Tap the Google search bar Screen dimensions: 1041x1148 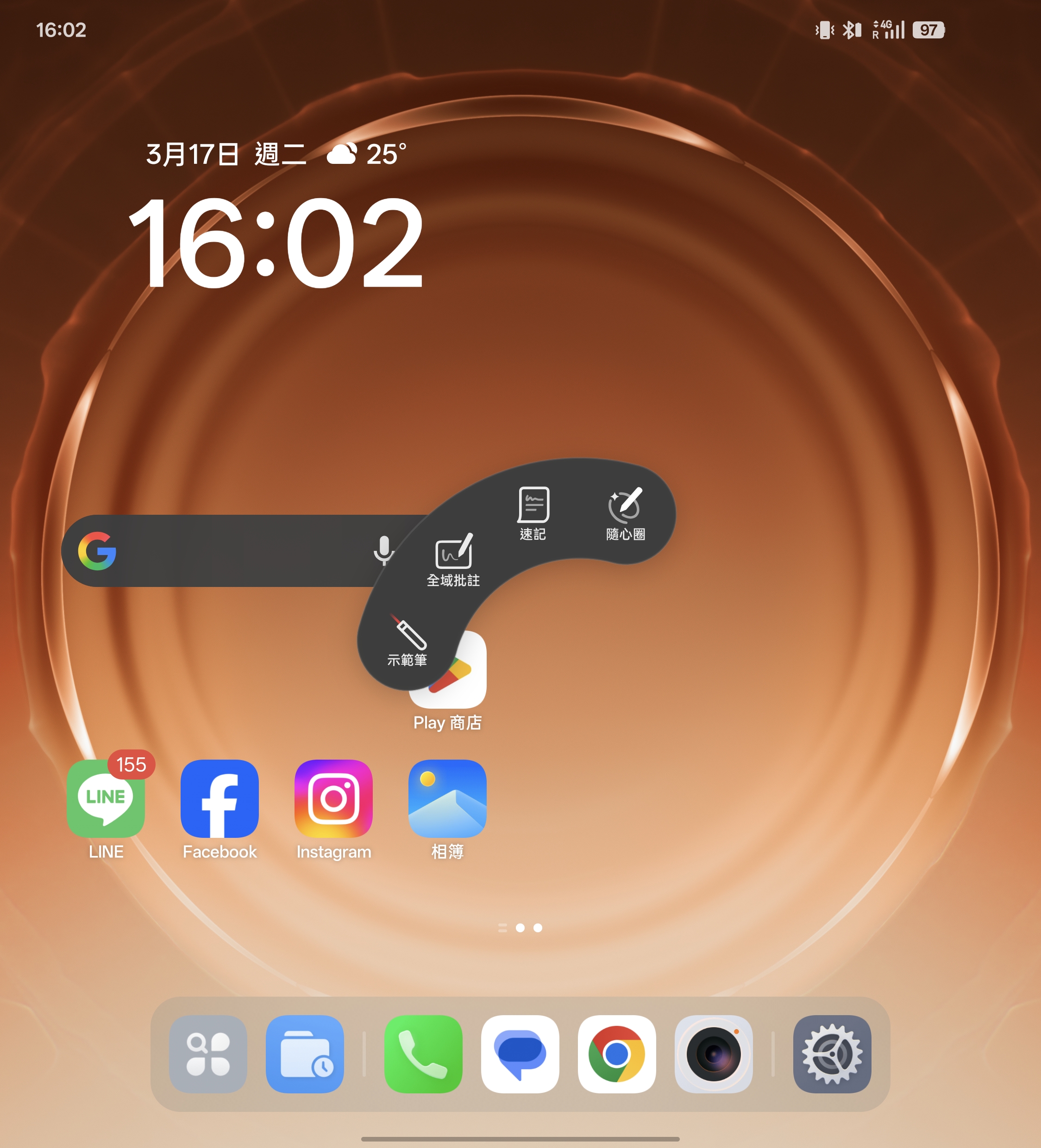point(228,551)
